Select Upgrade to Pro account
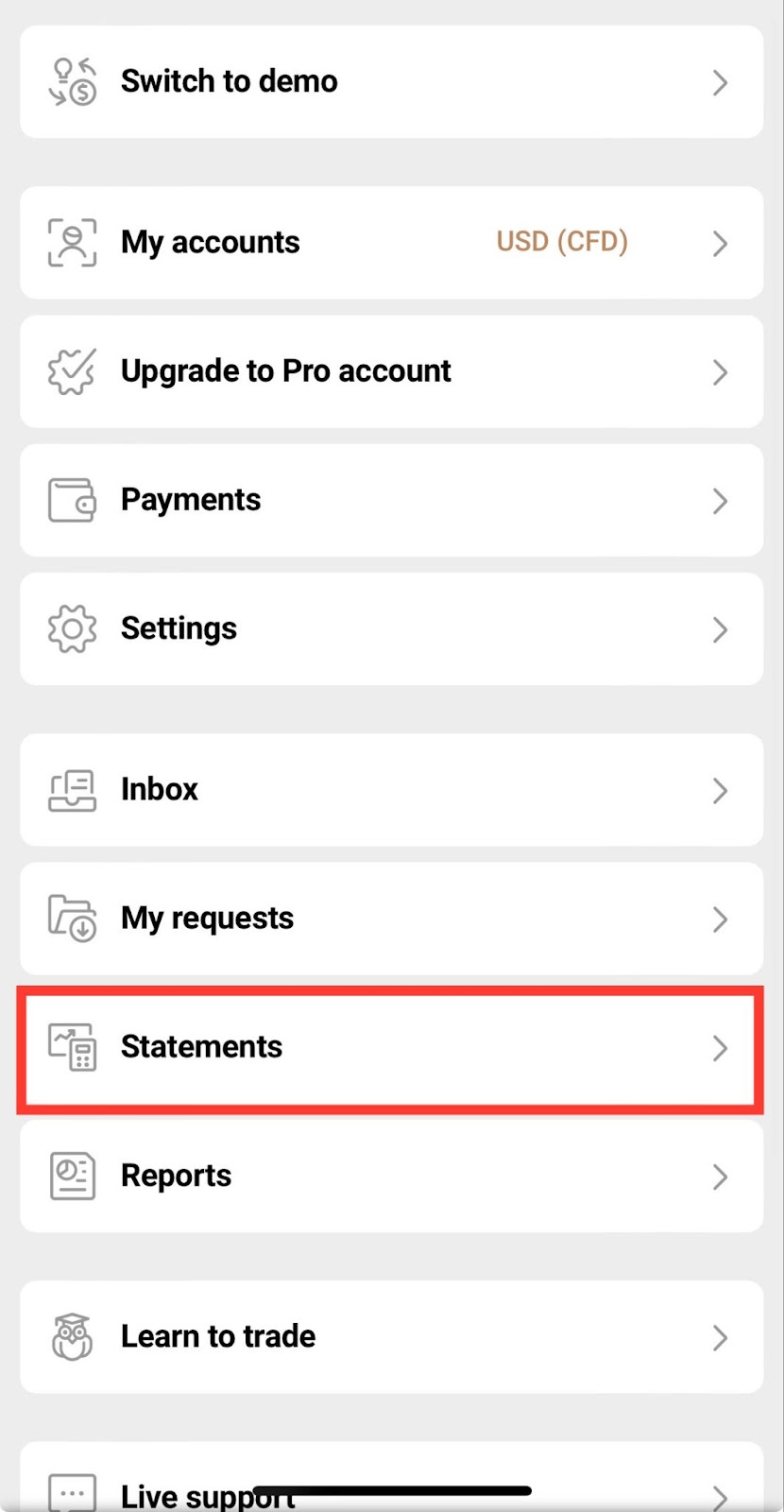Viewport: 784px width, 1512px height. coord(391,371)
